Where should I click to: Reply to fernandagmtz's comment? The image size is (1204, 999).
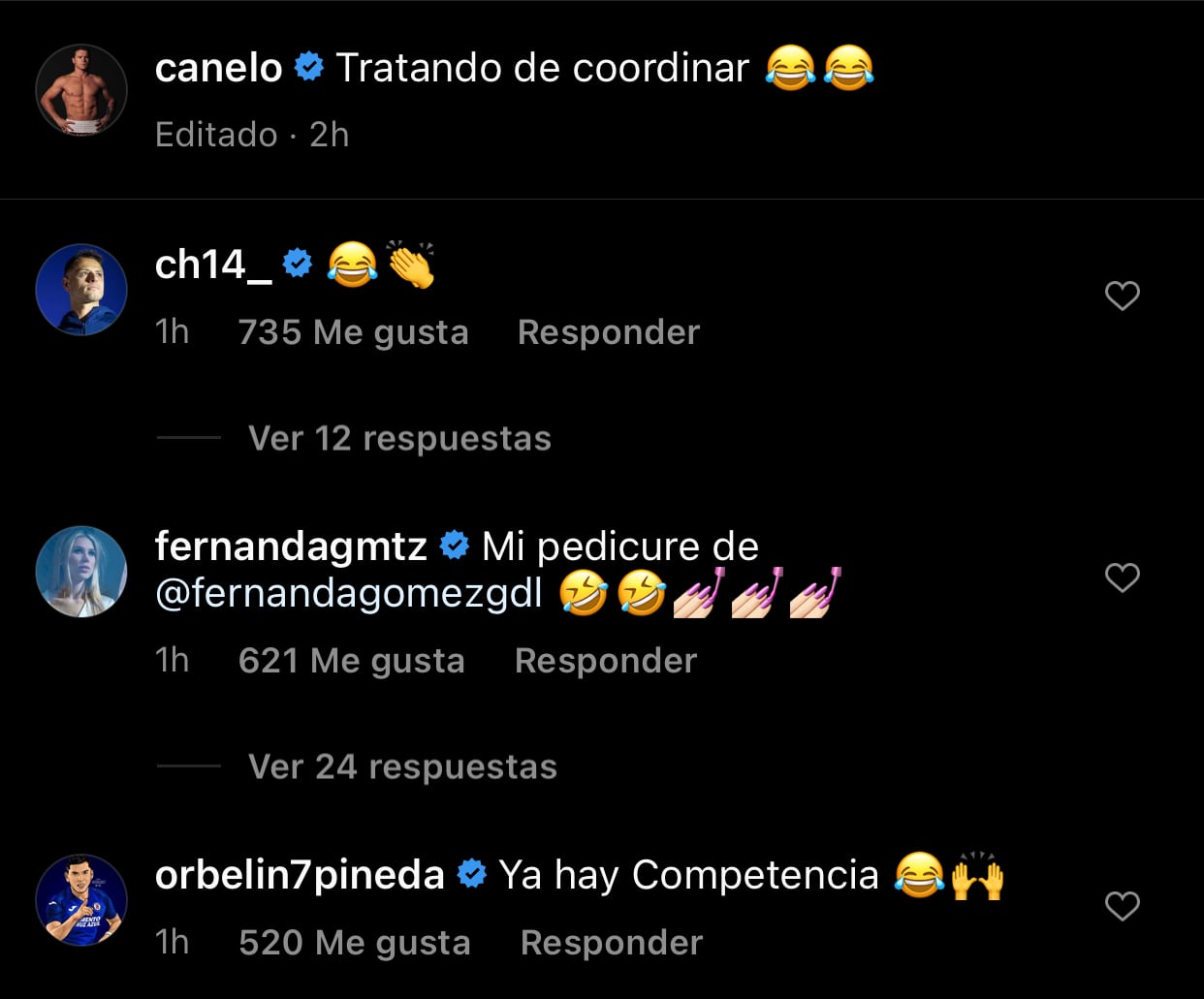click(x=605, y=661)
